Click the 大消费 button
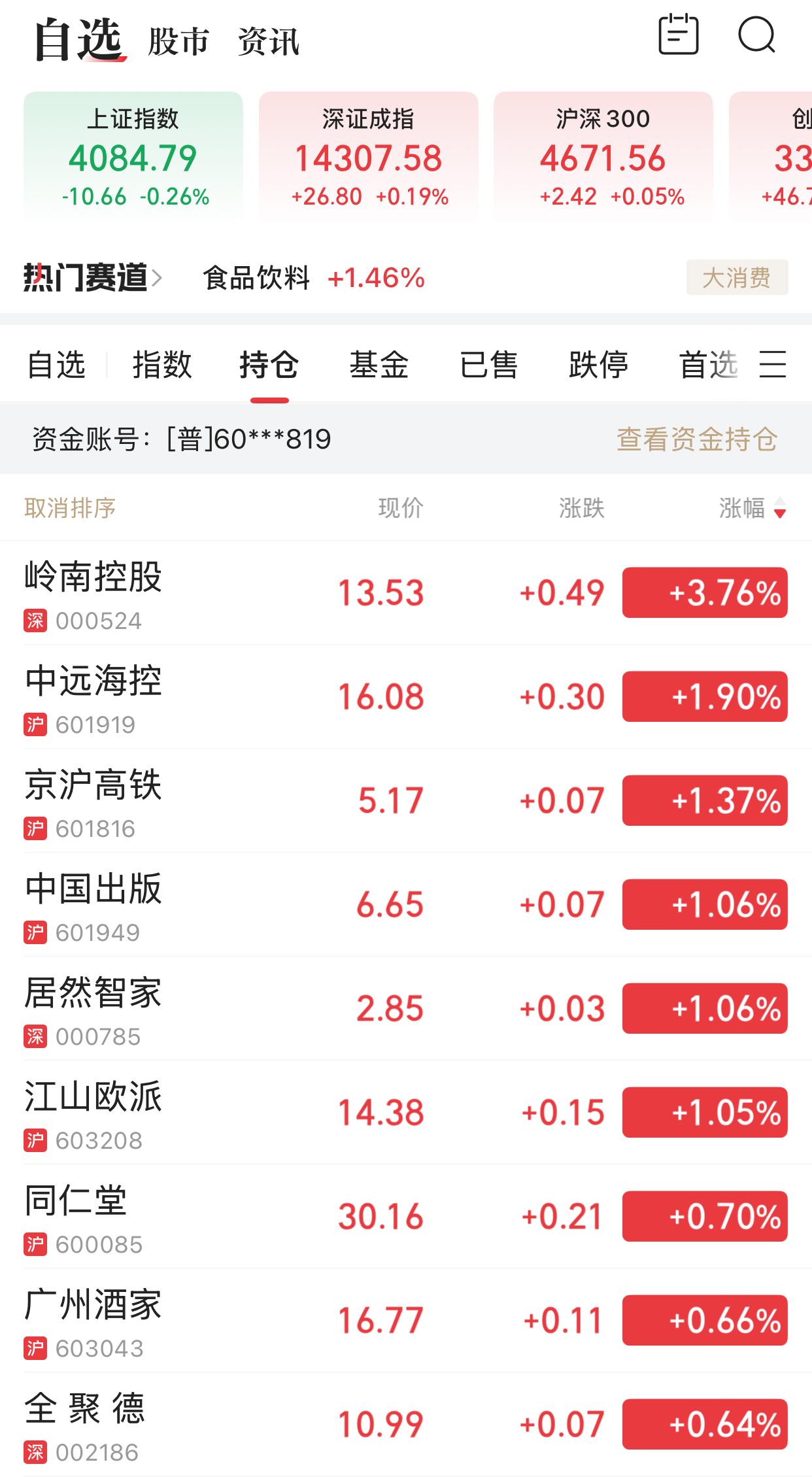Viewport: 812px width, 1477px height. pos(736,278)
